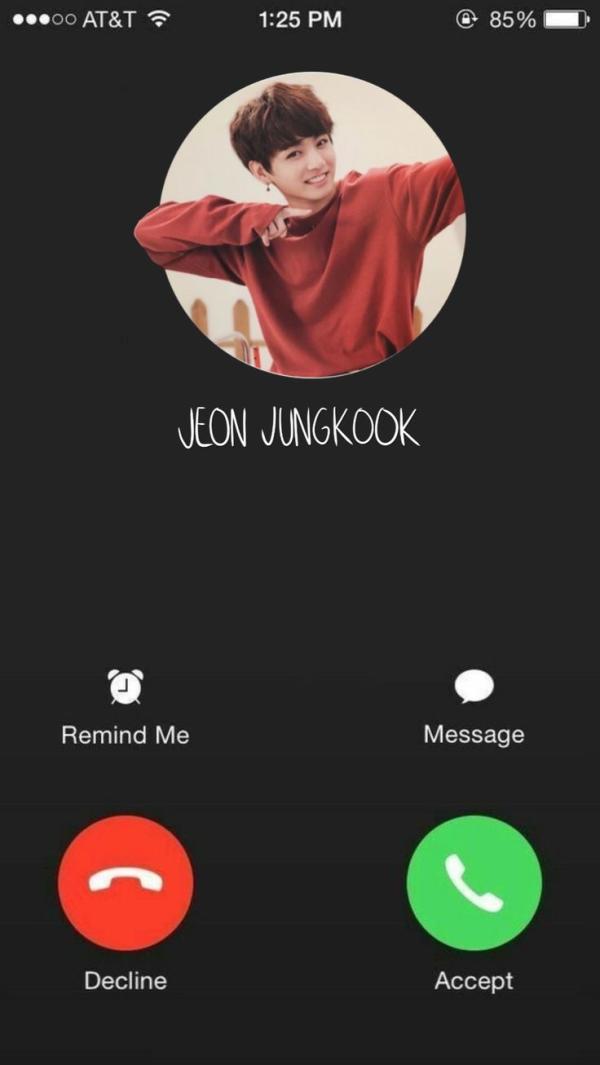600x1065 pixels.
Task: Decline the incoming call
Action: tap(126, 882)
